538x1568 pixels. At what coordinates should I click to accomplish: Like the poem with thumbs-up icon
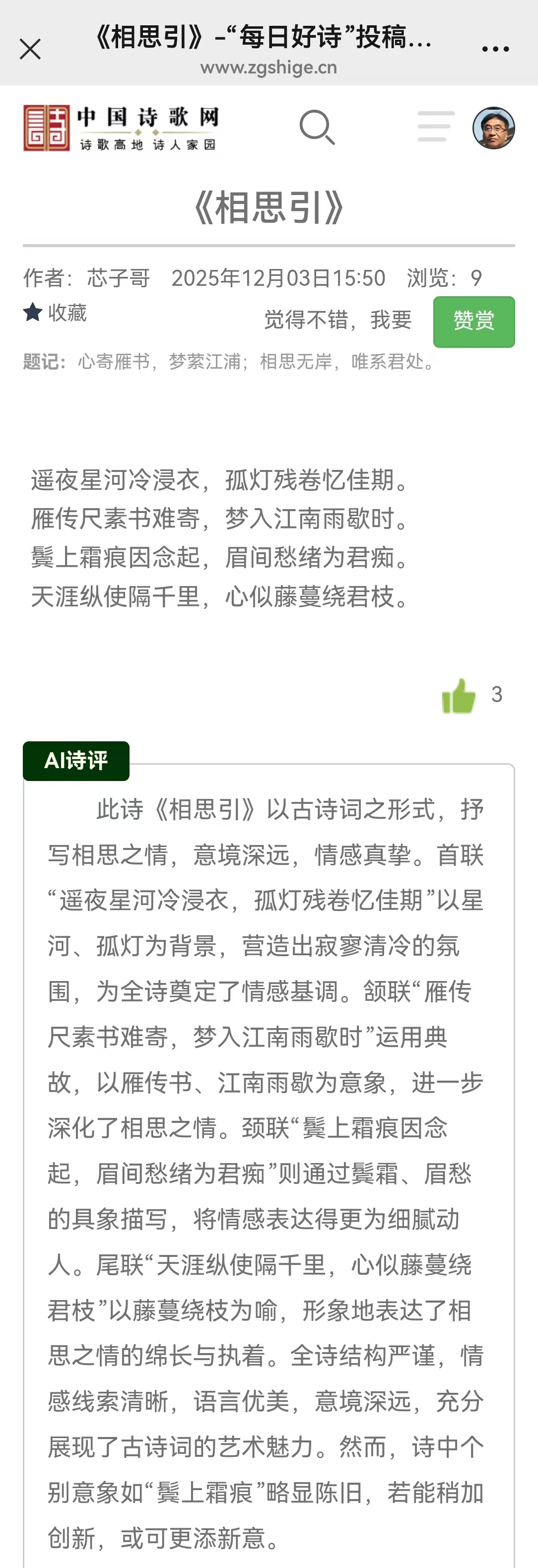pos(459,695)
